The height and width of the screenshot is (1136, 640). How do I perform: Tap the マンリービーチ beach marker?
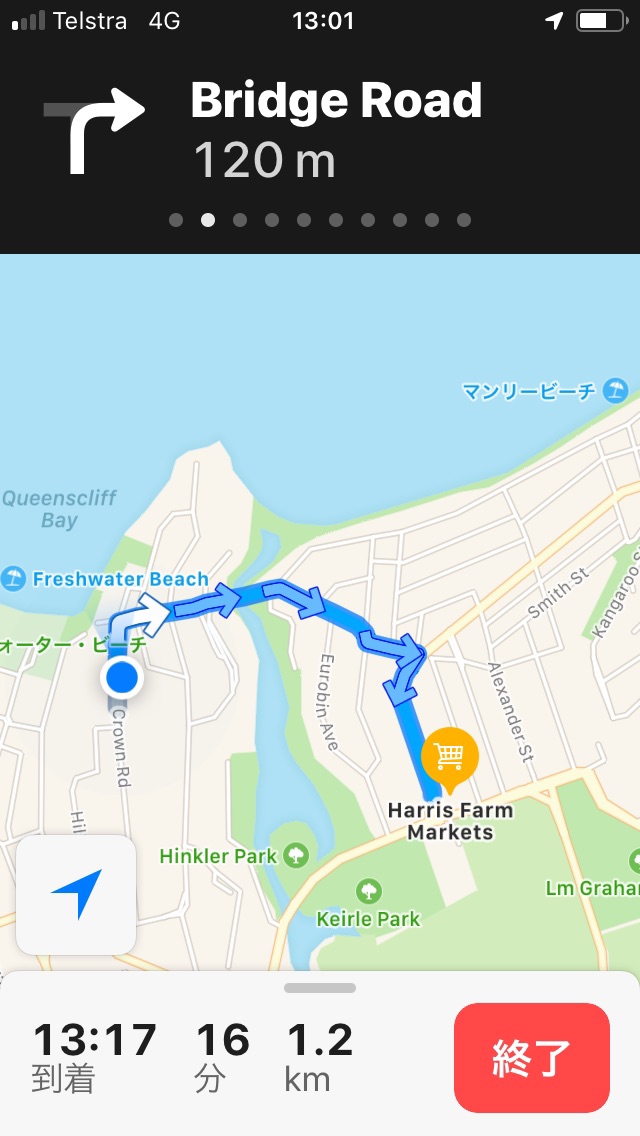tap(615, 390)
